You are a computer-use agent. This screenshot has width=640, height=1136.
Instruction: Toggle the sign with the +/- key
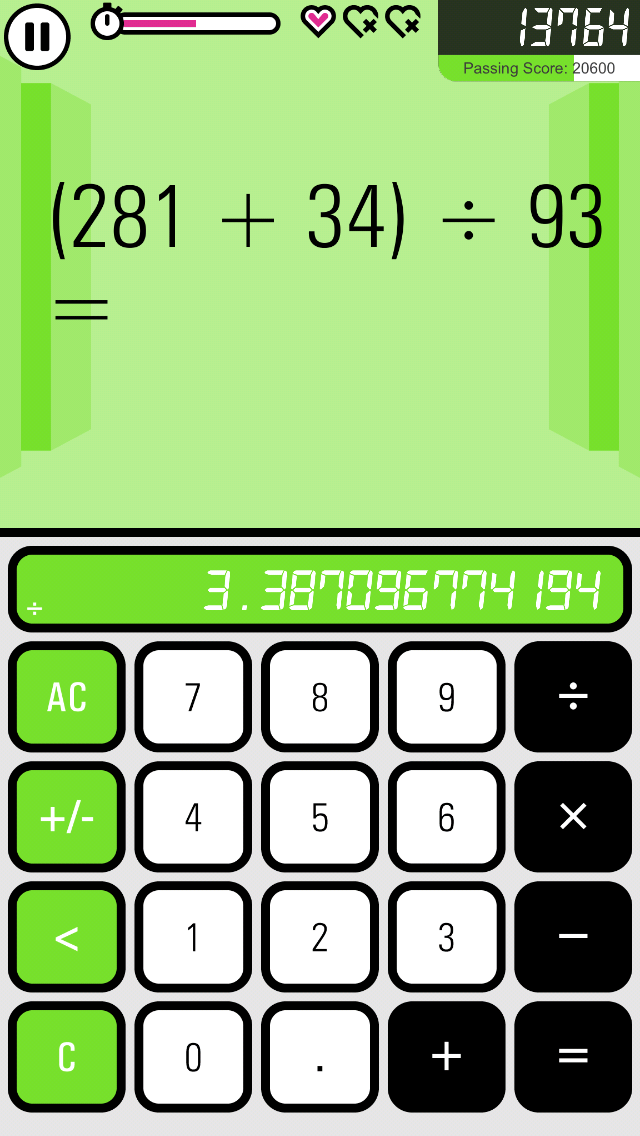click(67, 817)
